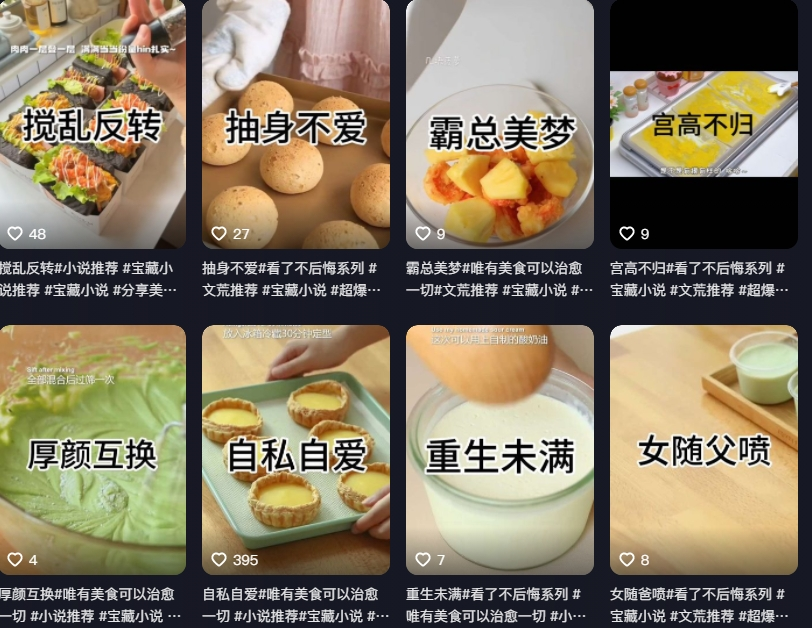This screenshot has height=628, width=812.
Task: Open the 女随父喷 video tile
Action: 704,450
